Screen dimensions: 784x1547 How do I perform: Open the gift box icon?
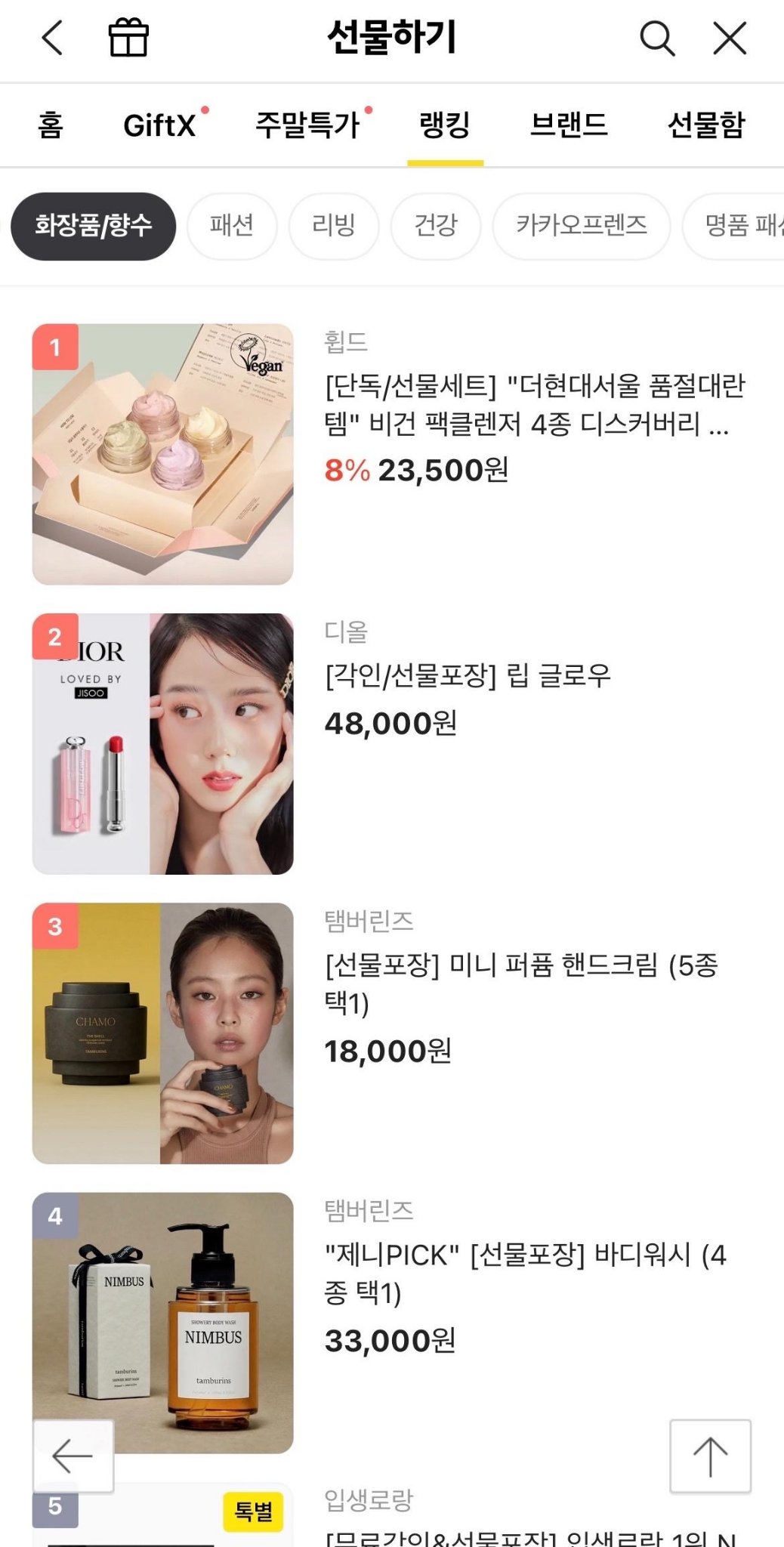pos(128,38)
